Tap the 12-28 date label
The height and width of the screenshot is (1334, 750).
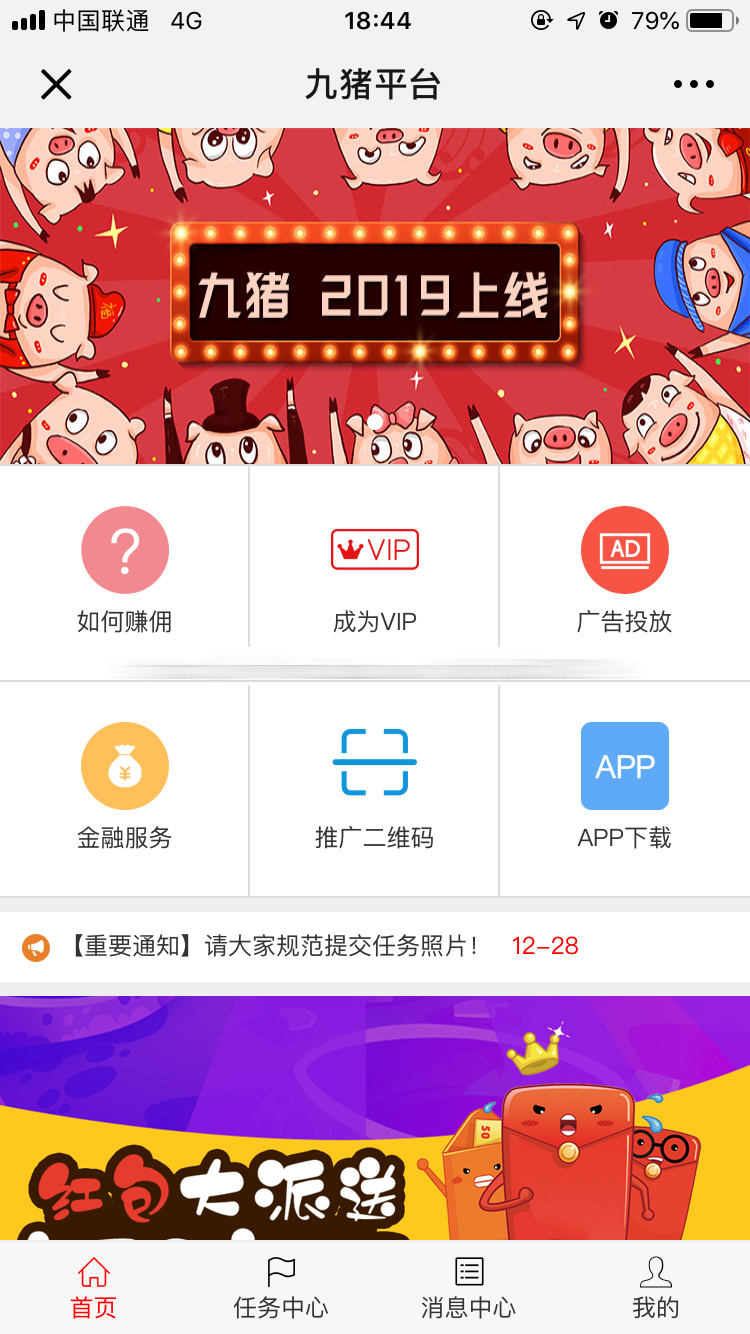(x=545, y=944)
